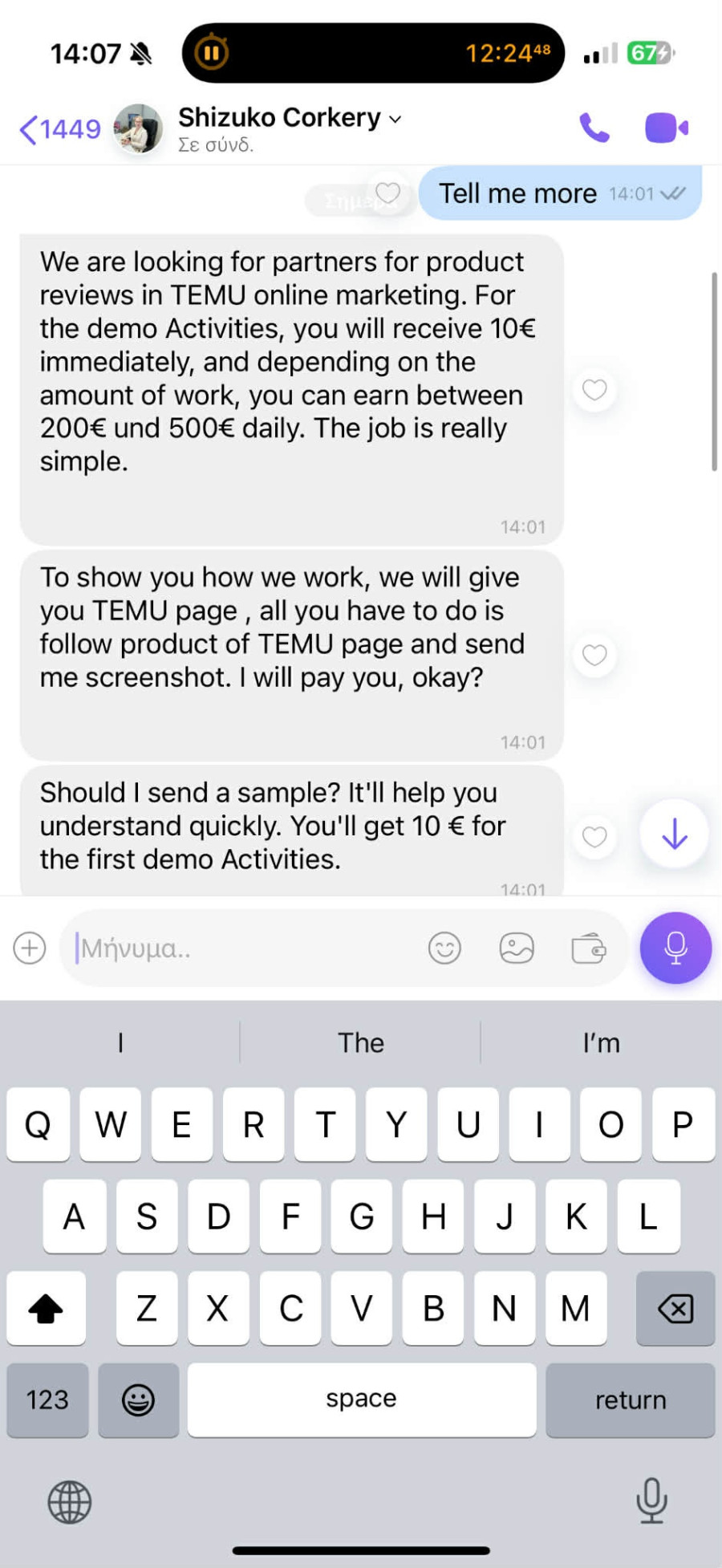Tap the backspace key on the keyboard
Screen dimensions: 722x1568
tap(675, 1309)
